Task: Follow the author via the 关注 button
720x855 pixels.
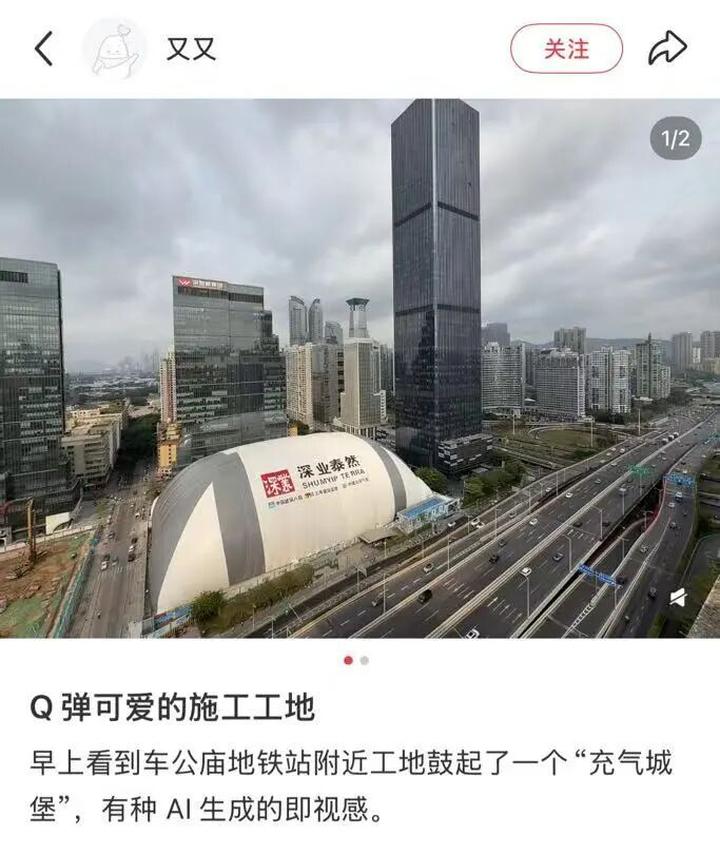Action: [566, 48]
